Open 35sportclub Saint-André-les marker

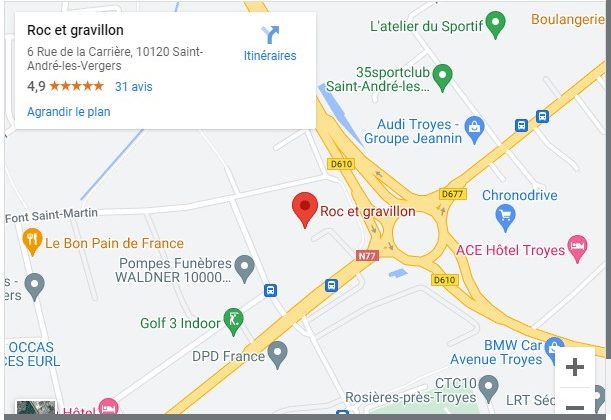[x=444, y=74]
